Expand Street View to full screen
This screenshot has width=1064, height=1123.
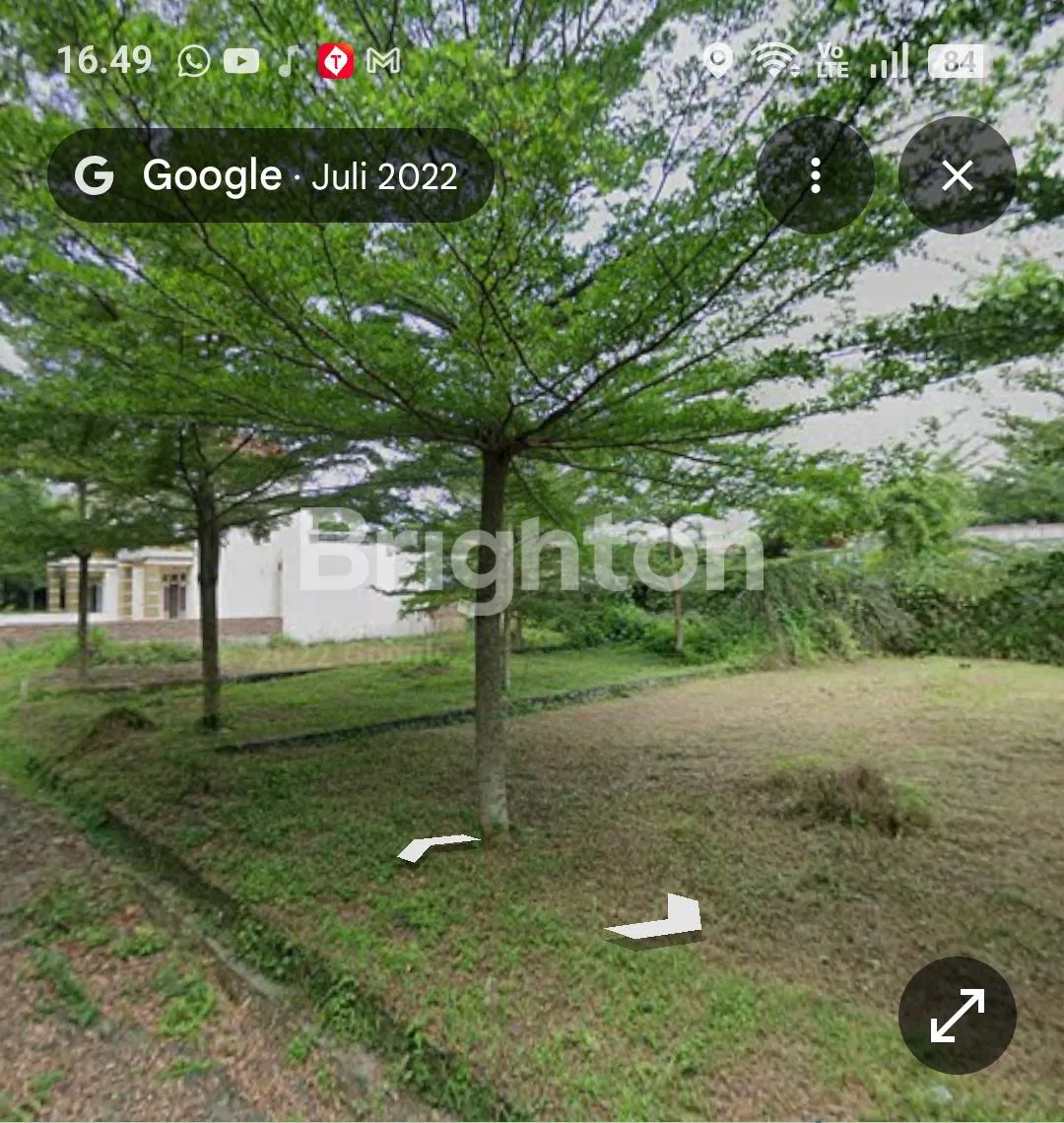point(957,1015)
